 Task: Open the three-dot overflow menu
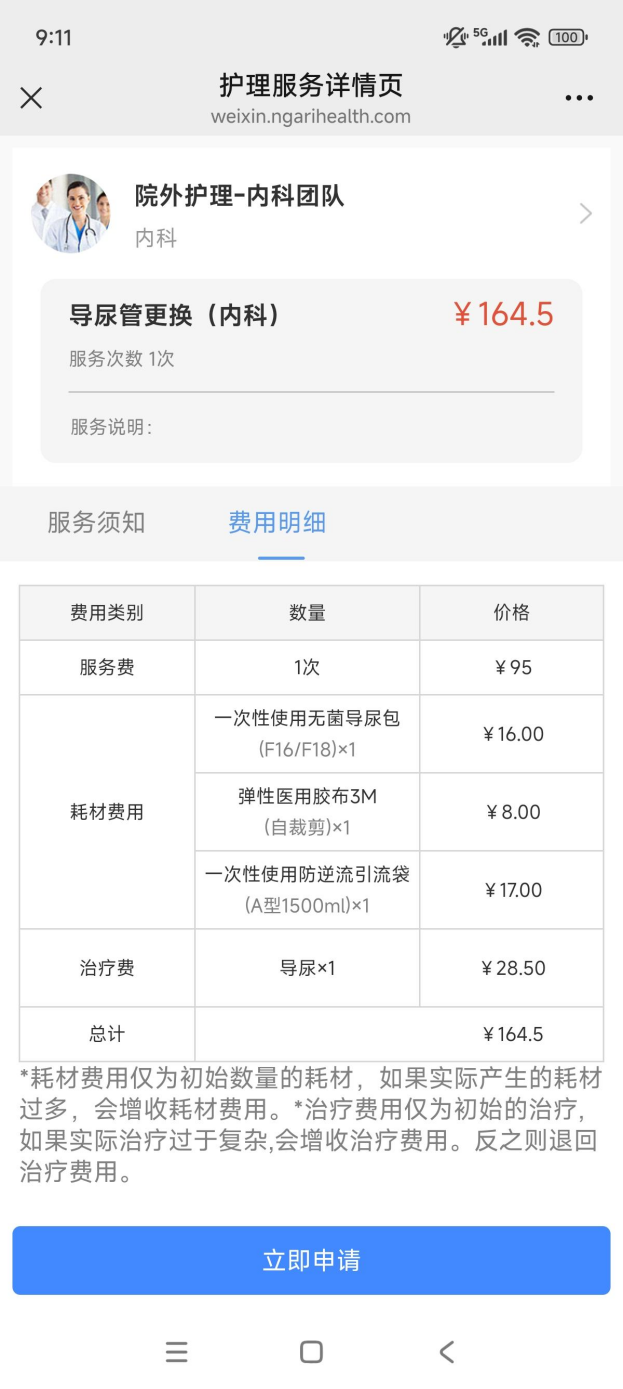click(x=579, y=98)
